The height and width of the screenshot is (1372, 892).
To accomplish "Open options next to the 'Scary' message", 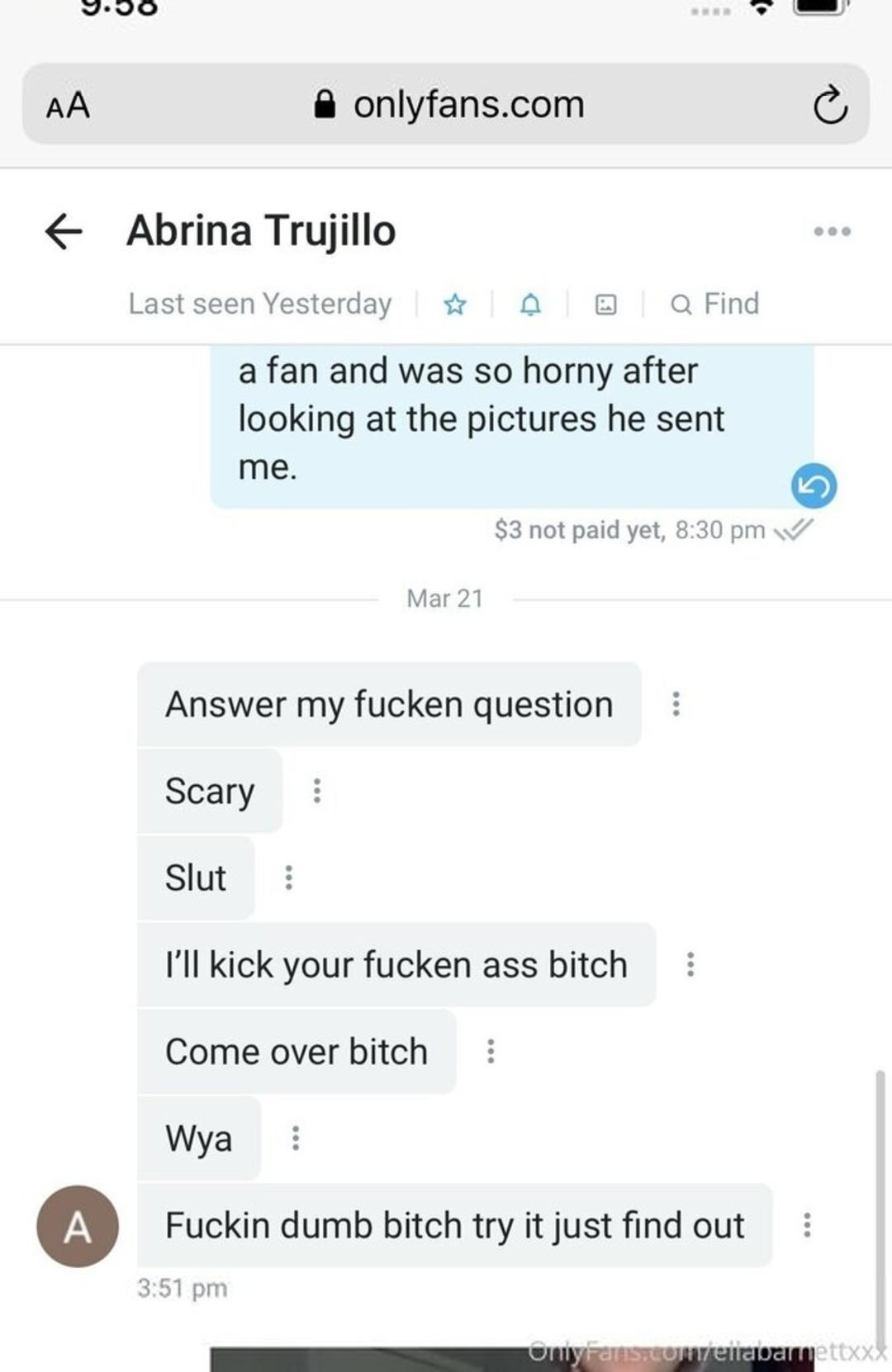I will point(317,791).
